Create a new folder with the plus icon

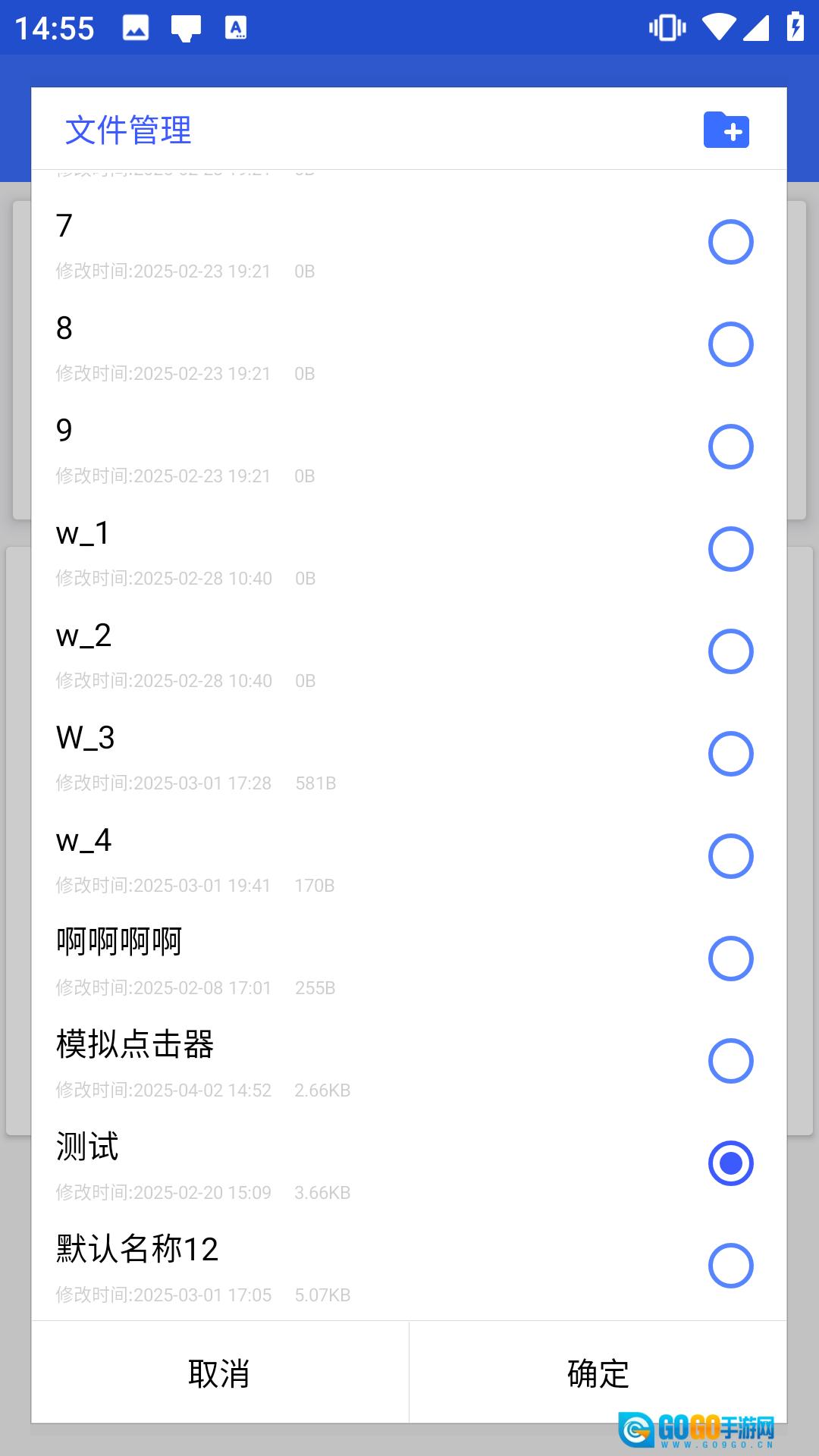click(726, 130)
